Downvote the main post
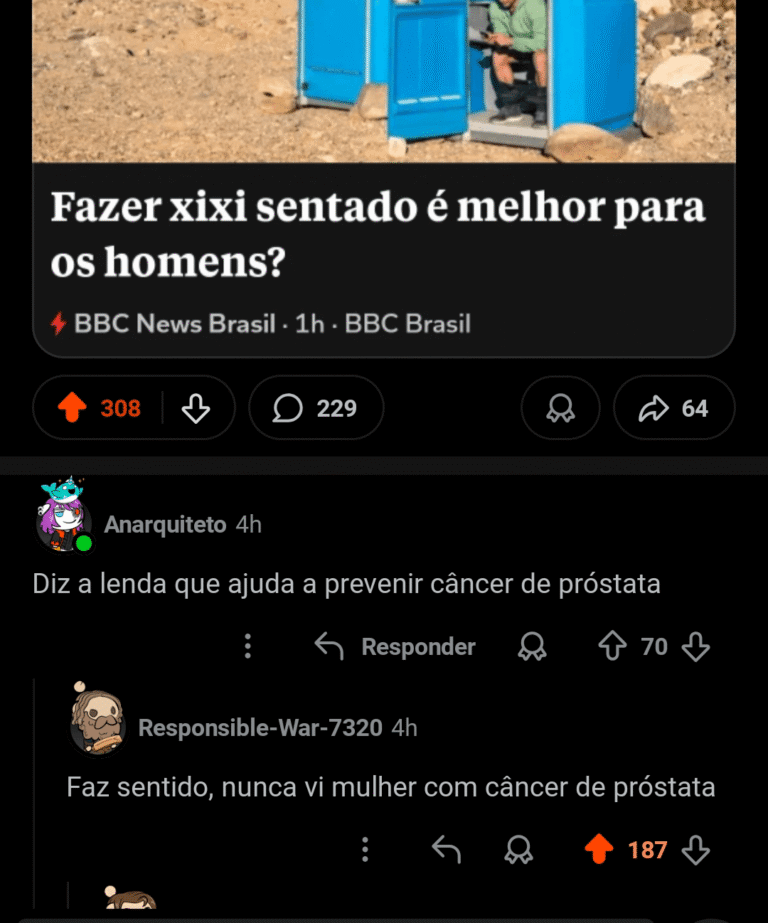768x923 pixels. point(196,408)
